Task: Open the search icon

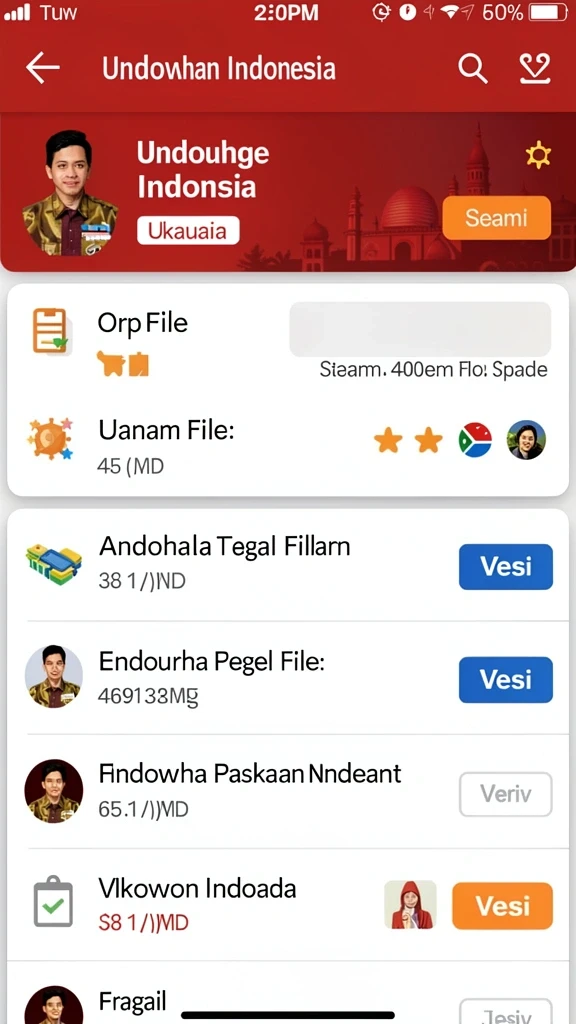Action: (x=472, y=69)
